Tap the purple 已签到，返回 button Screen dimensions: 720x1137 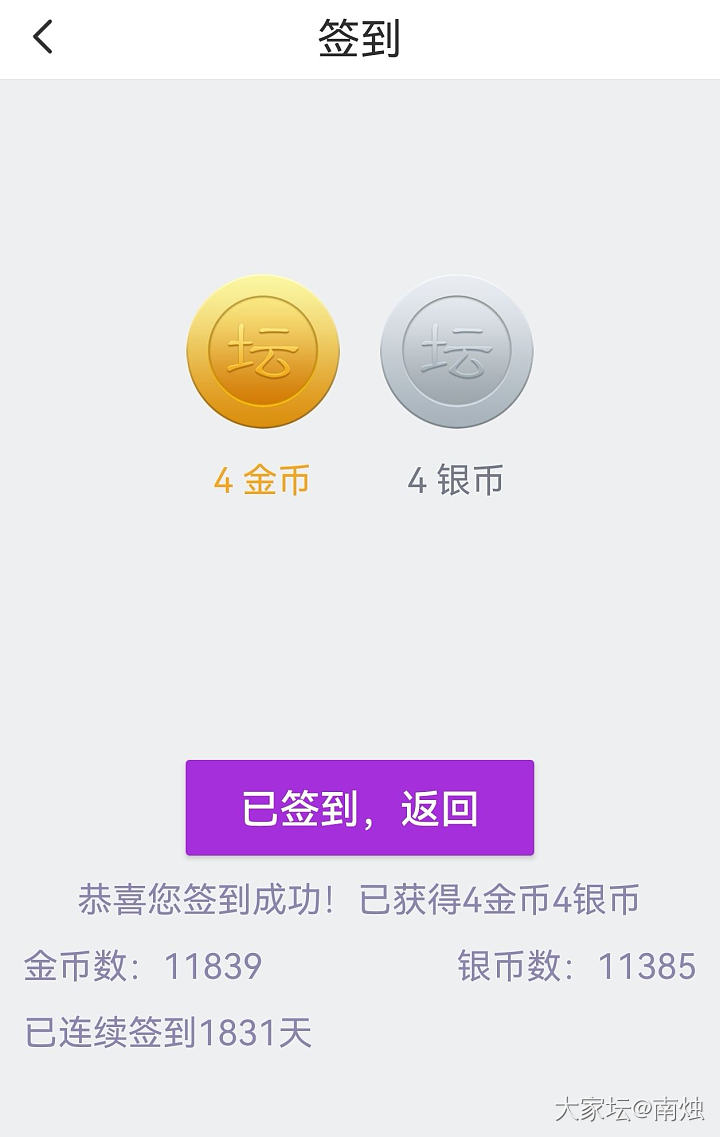[x=359, y=807]
